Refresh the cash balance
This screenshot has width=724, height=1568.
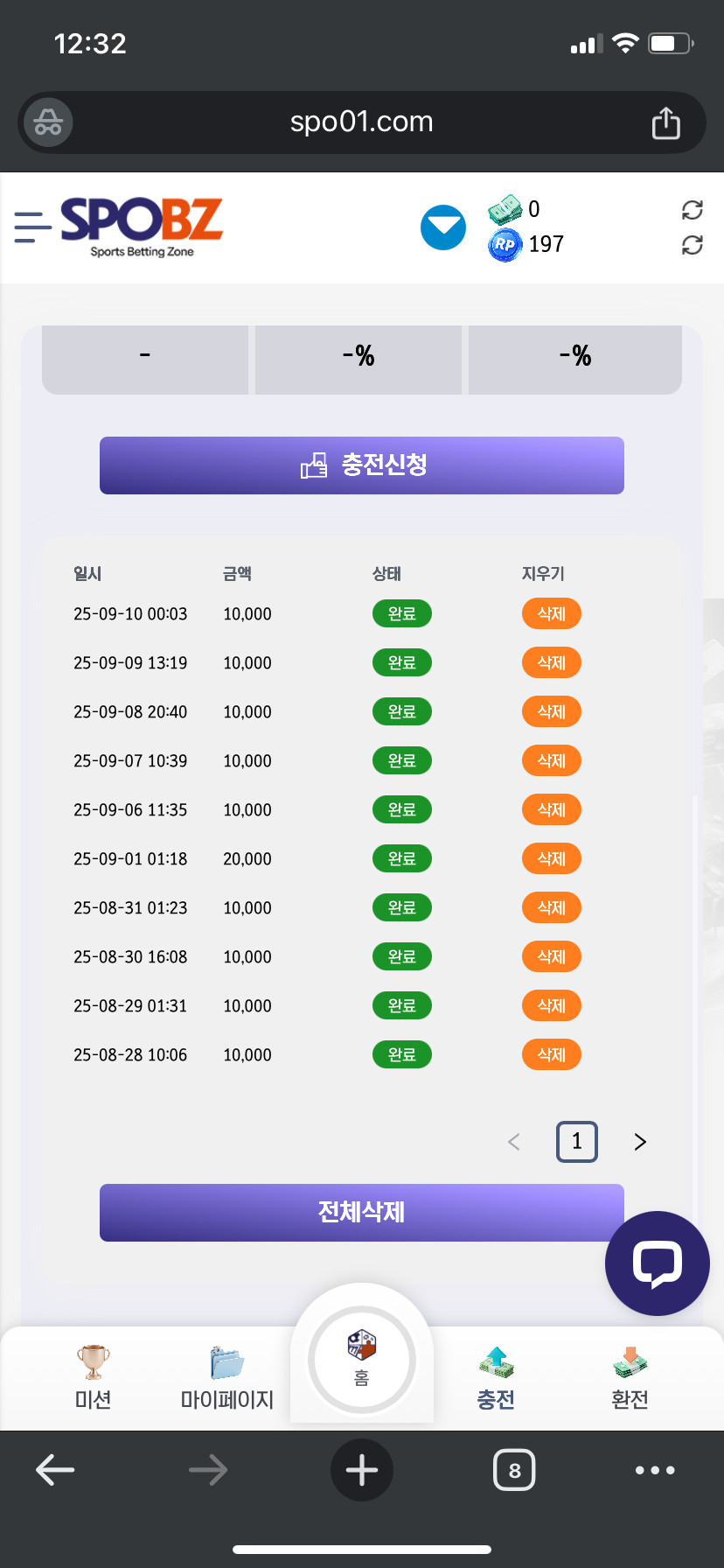point(692,210)
